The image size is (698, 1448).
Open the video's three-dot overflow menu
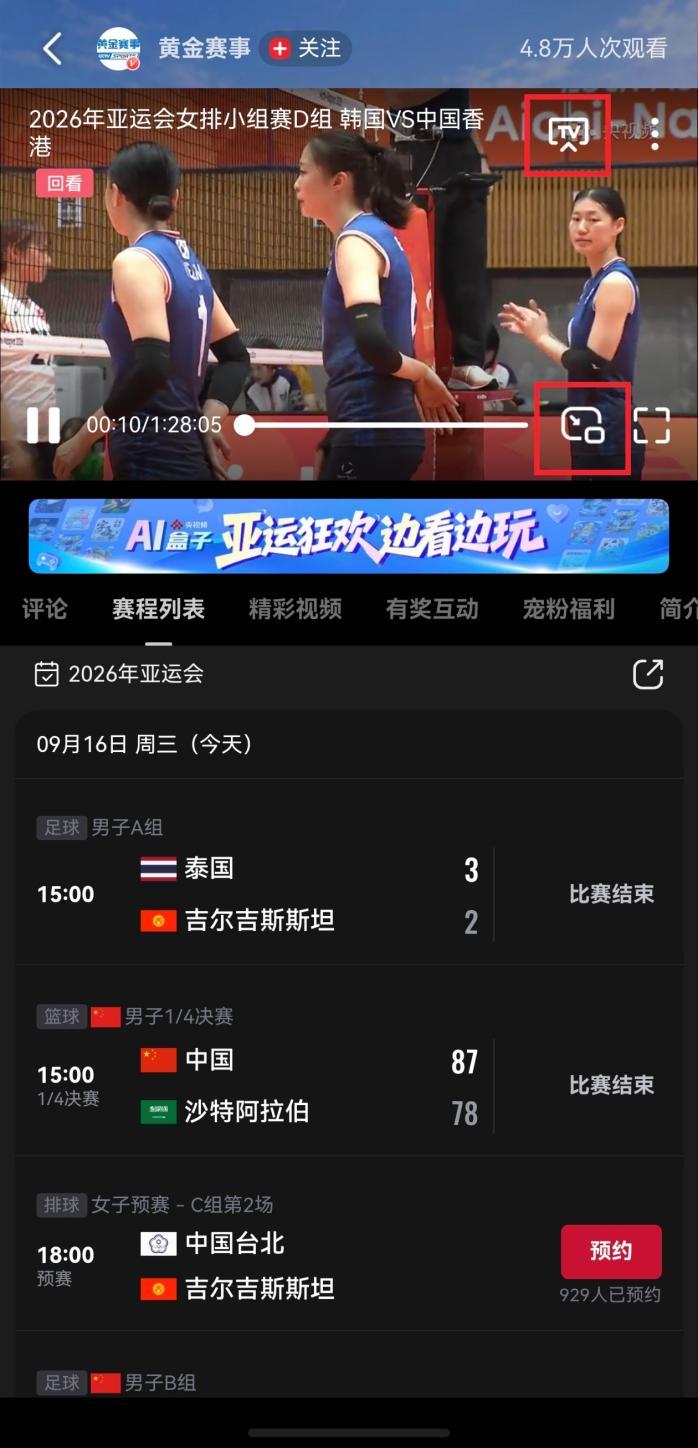(655, 134)
